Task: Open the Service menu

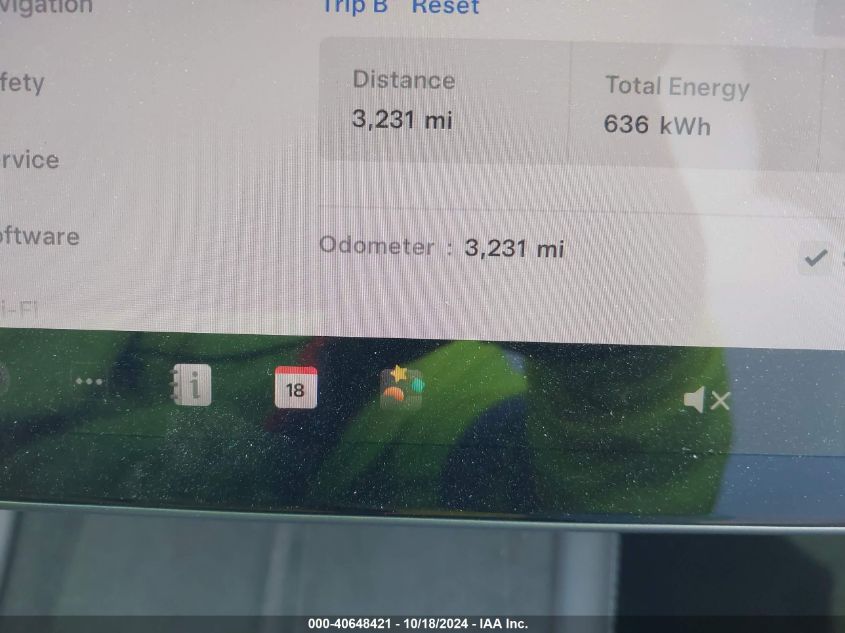Action: 29,160
